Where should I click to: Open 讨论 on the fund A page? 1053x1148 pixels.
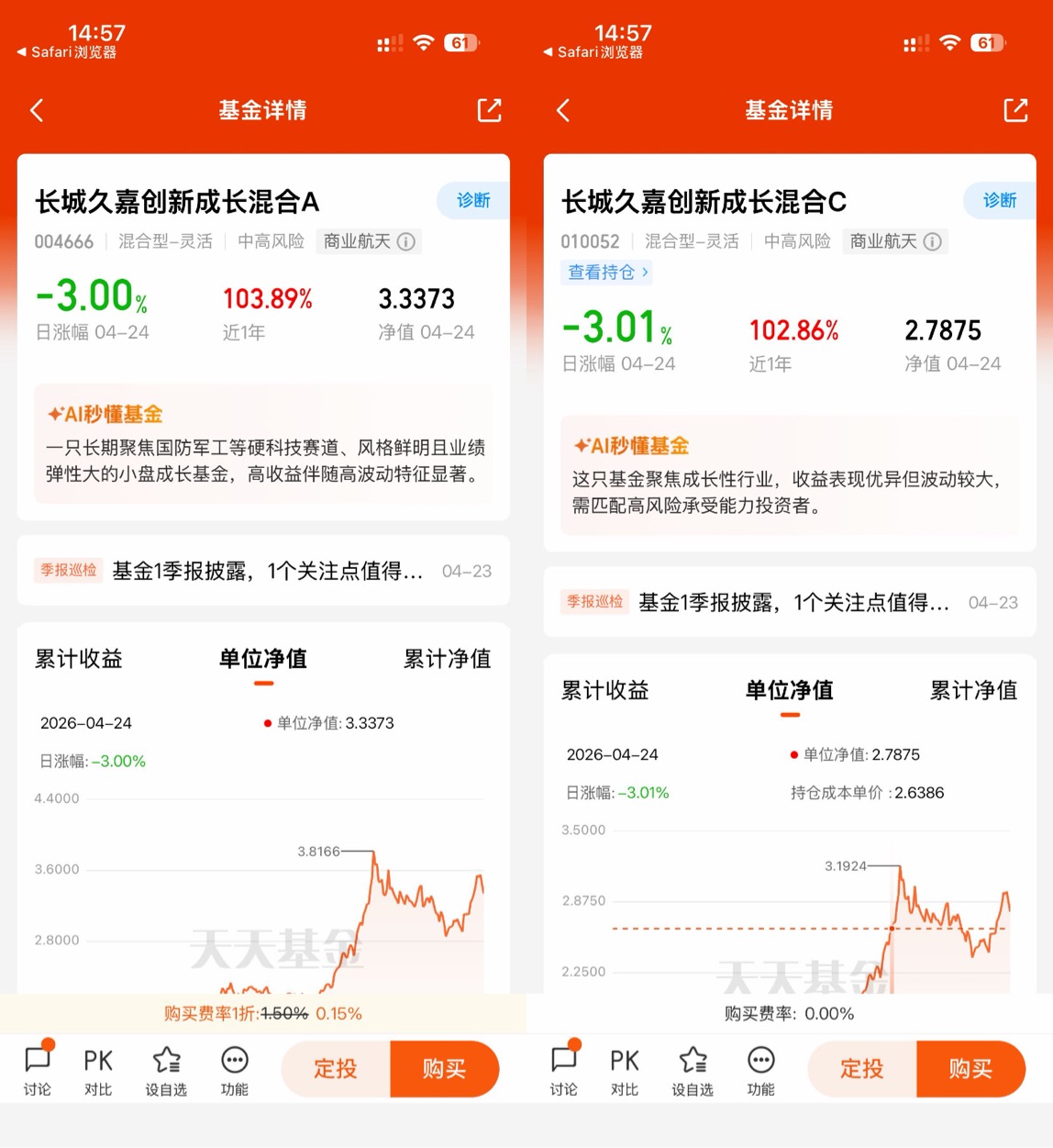38,1070
